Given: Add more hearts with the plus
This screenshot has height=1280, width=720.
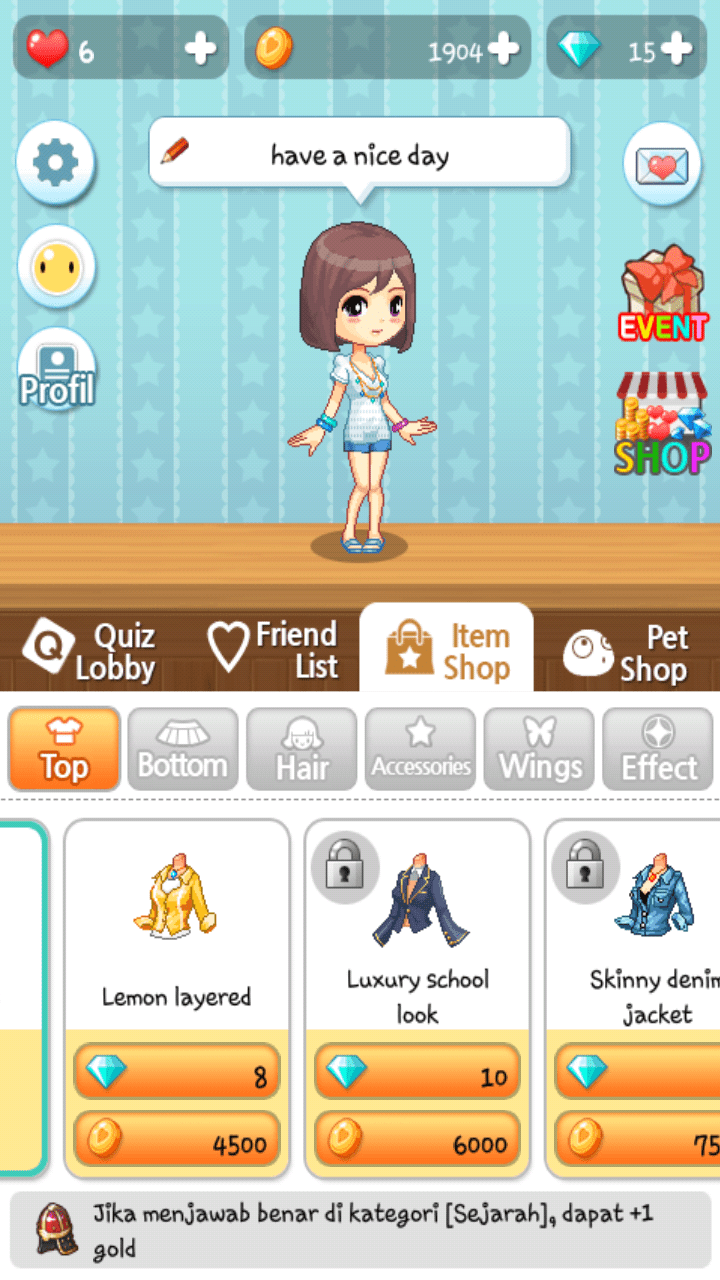Looking at the screenshot, I should (x=200, y=48).
